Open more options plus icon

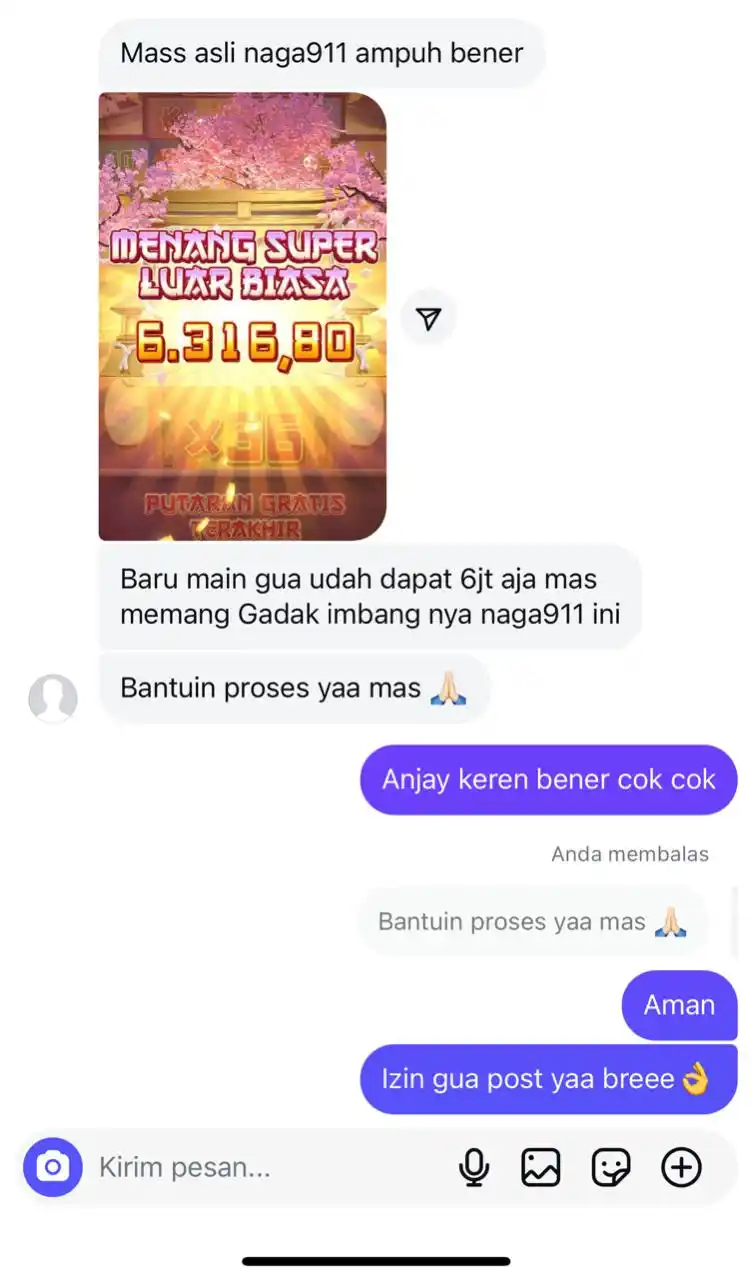pos(682,1167)
